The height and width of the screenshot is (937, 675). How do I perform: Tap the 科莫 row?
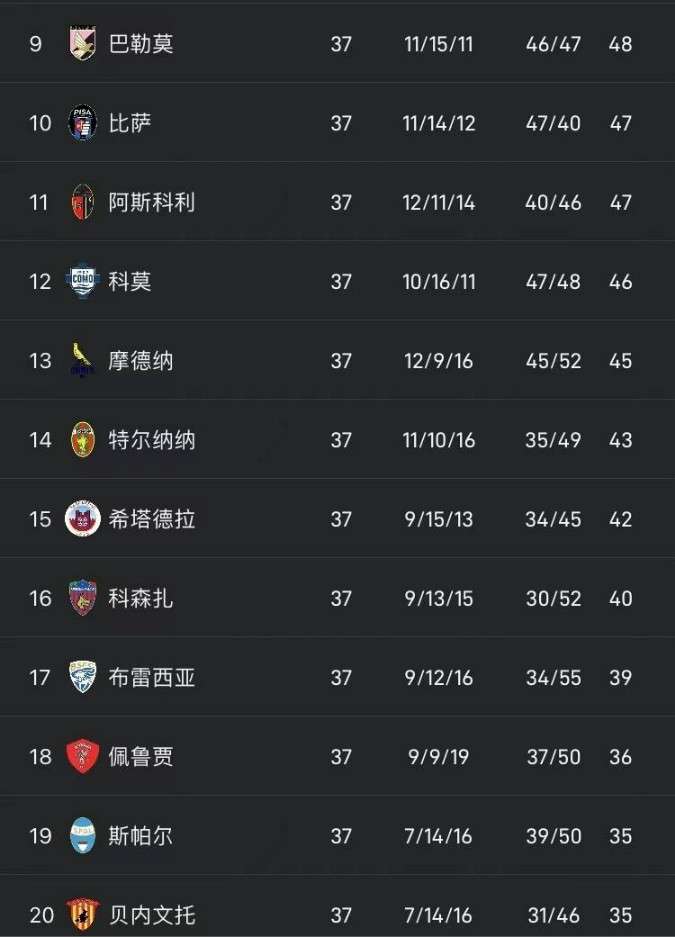(131, 281)
